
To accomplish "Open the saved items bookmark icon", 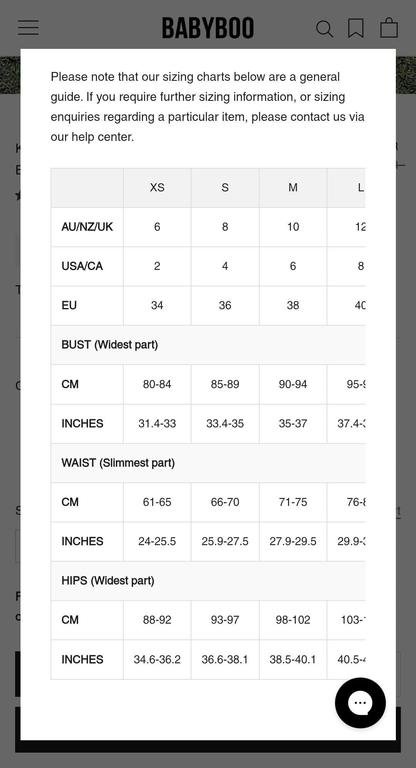I will 356,28.
